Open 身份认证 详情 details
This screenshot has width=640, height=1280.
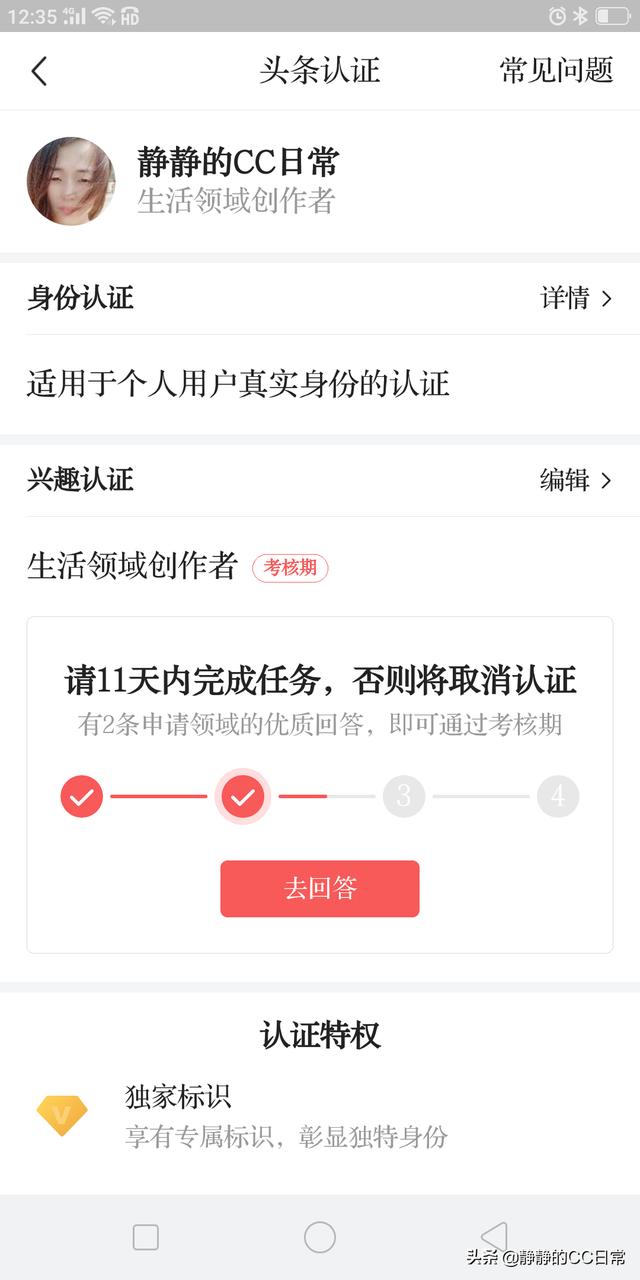[x=576, y=298]
